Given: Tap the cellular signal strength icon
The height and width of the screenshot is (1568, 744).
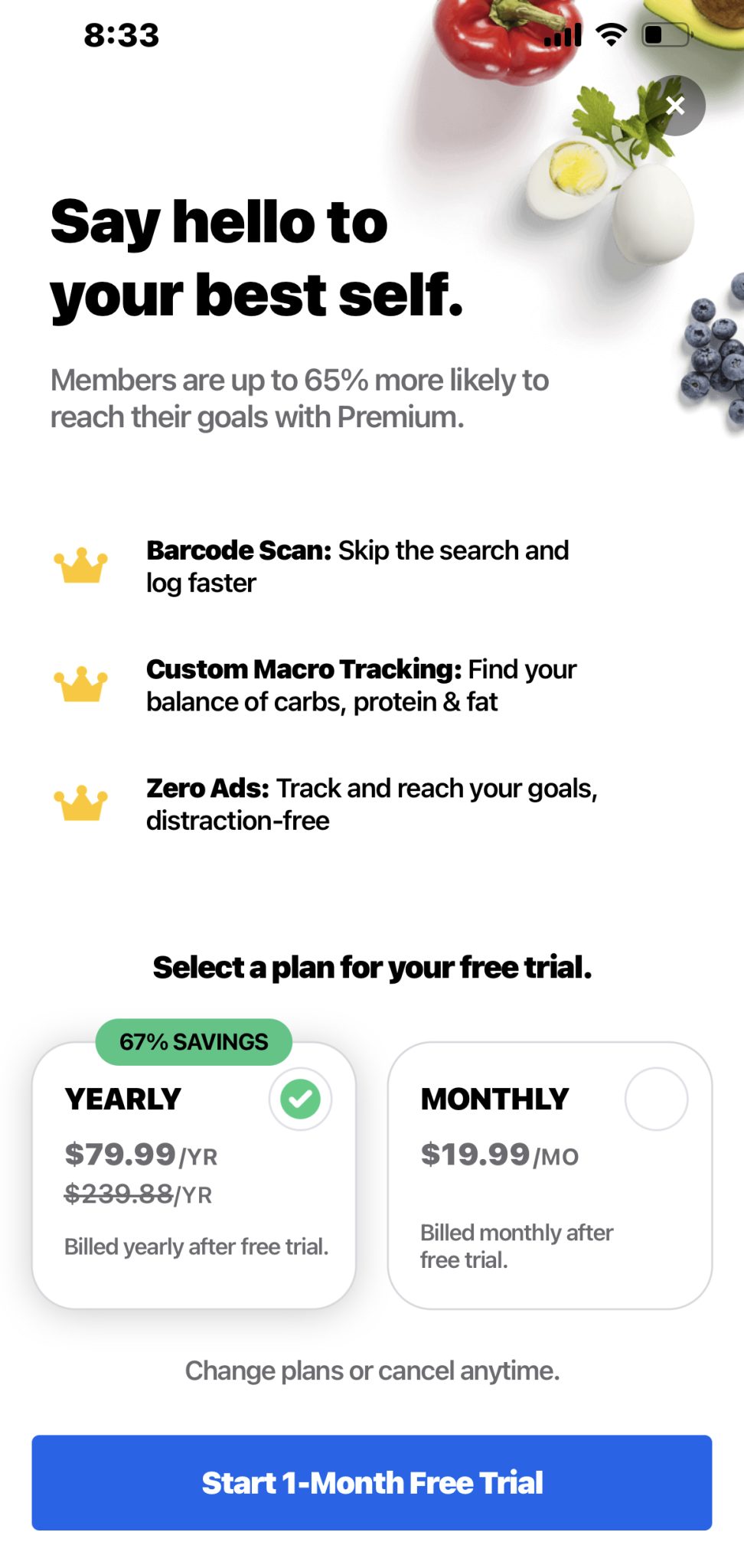Looking at the screenshot, I should 561,34.
